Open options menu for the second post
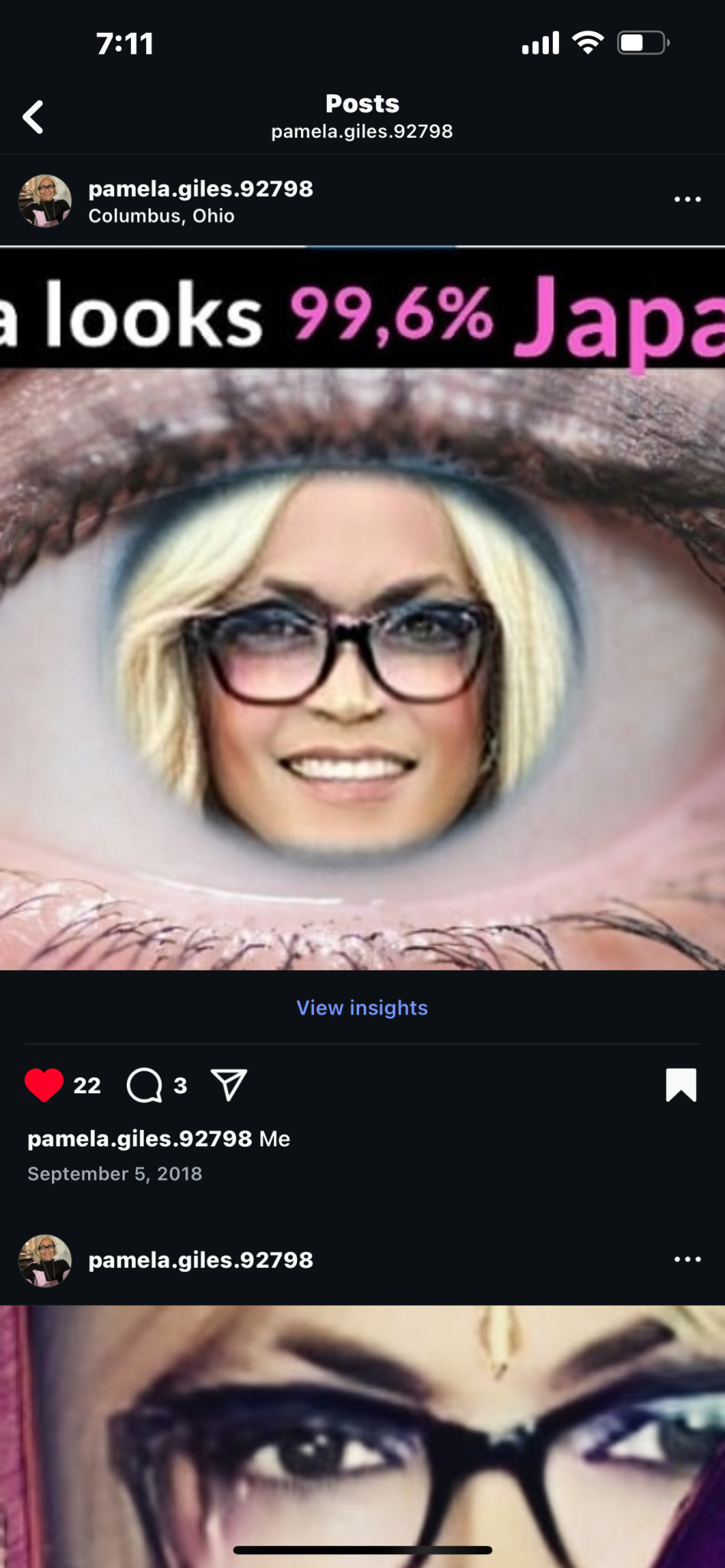The image size is (725, 1568). click(687, 1259)
